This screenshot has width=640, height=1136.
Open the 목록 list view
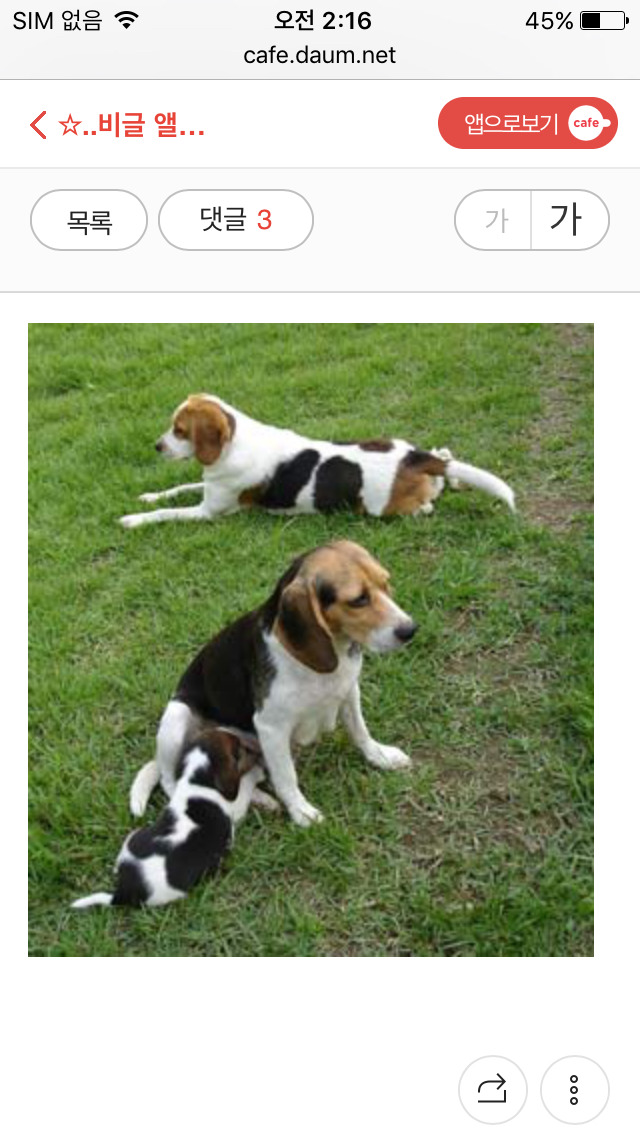pyautogui.click(x=89, y=220)
